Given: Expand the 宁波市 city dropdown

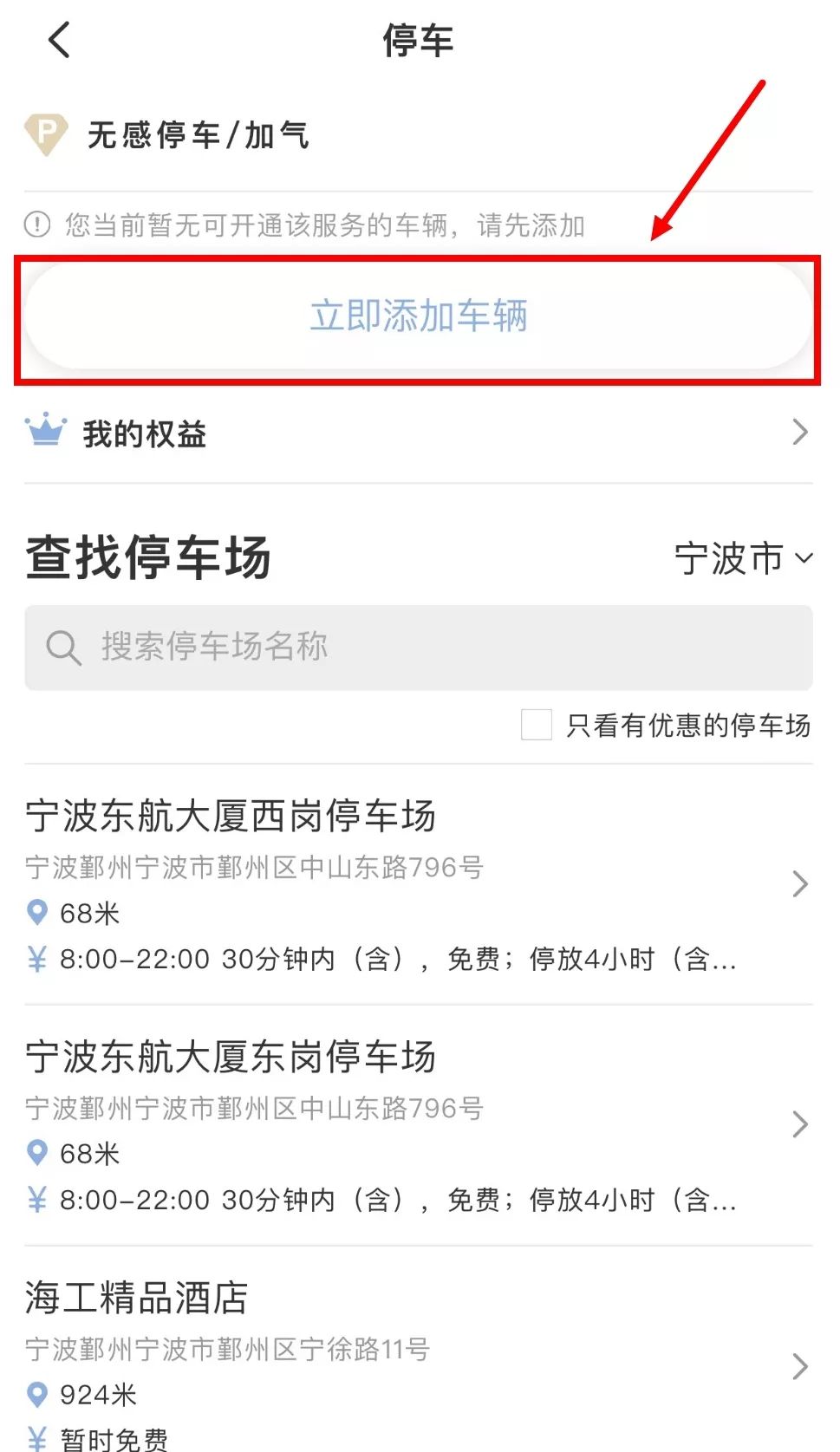Looking at the screenshot, I should tap(744, 558).
